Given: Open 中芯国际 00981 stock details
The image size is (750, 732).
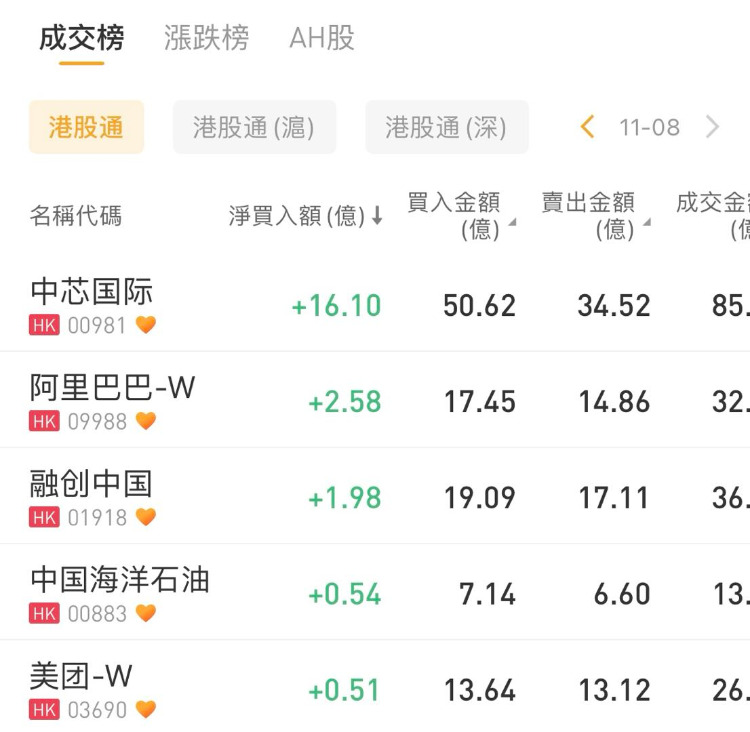Looking at the screenshot, I should coord(92,304).
